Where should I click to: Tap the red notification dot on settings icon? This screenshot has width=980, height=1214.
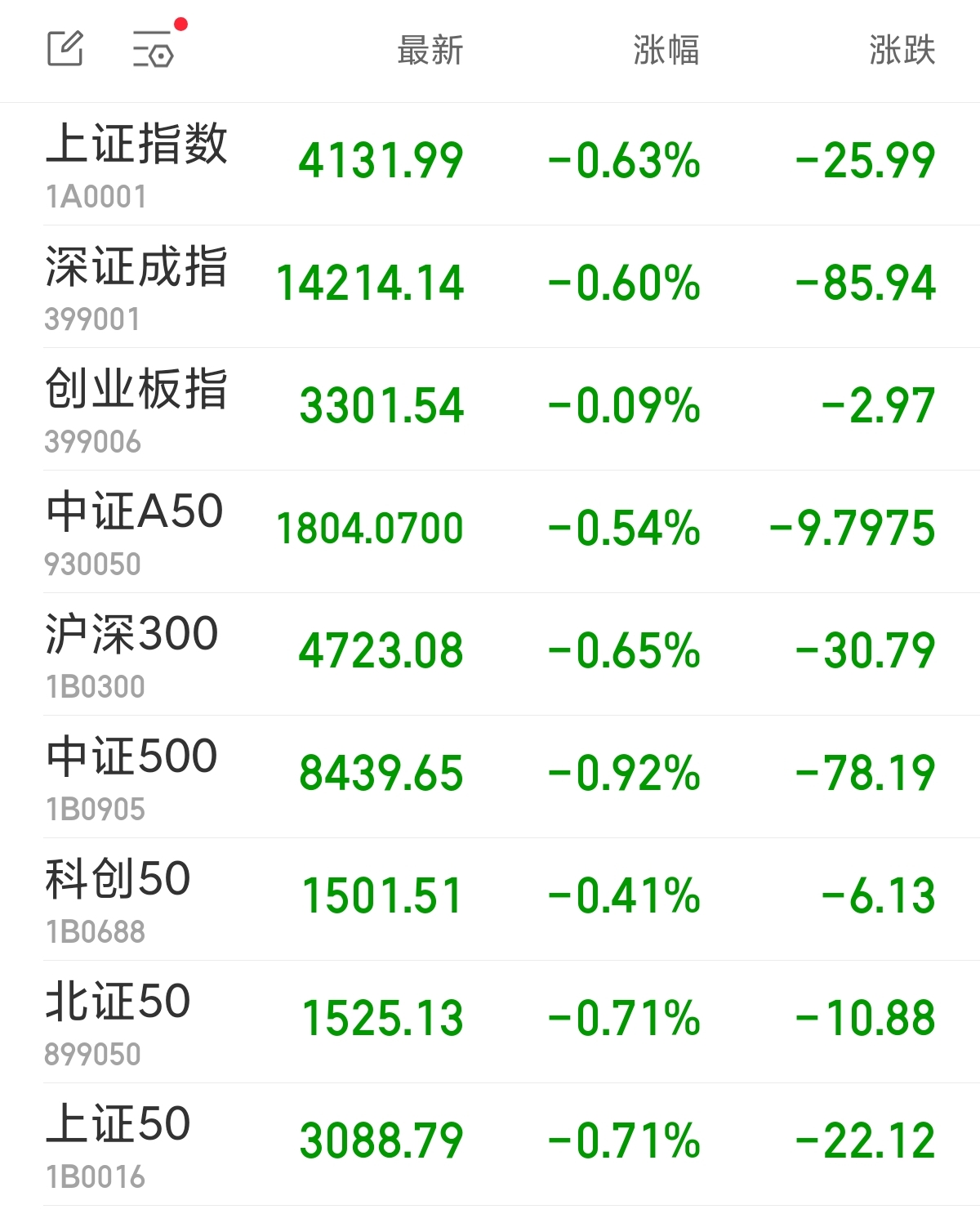[x=181, y=23]
